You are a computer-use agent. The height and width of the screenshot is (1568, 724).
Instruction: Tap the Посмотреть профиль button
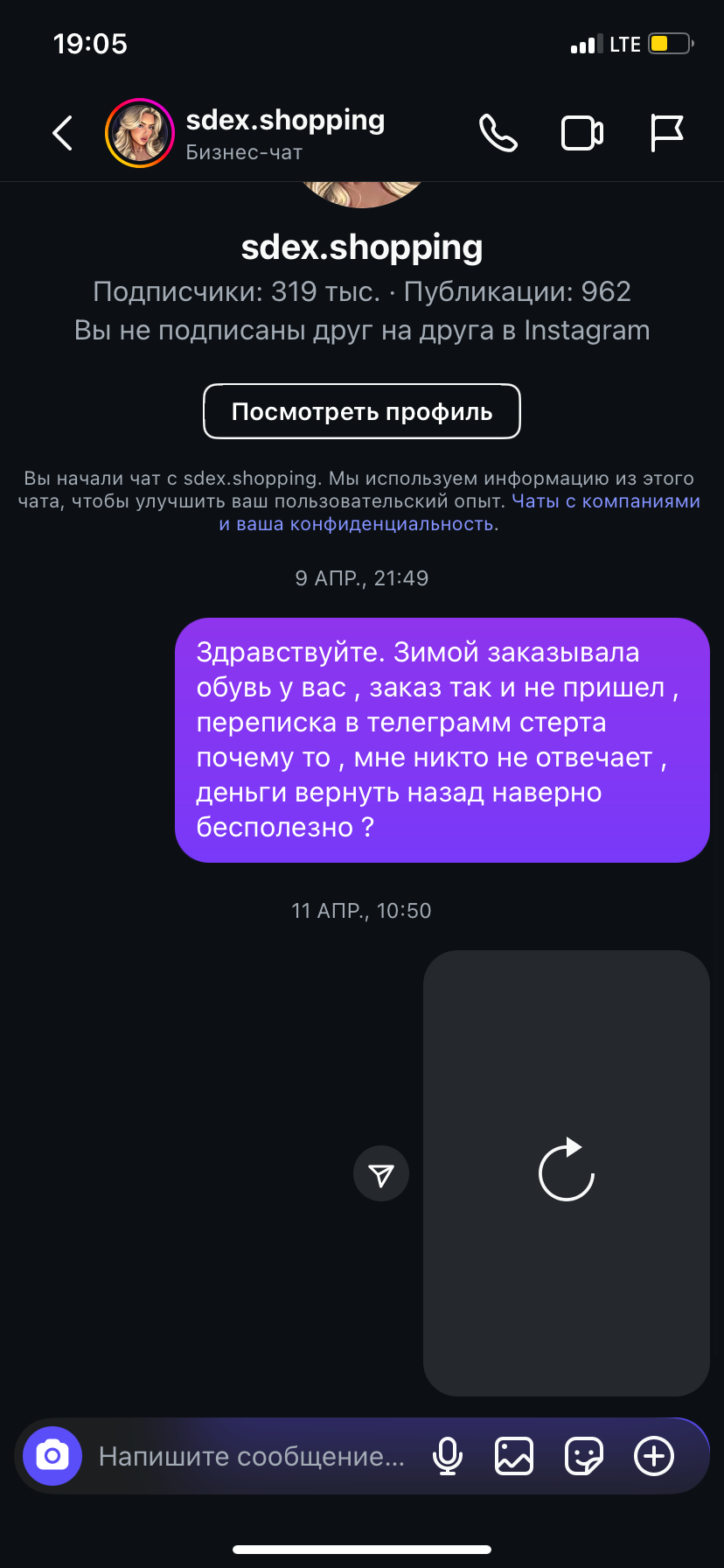(x=362, y=411)
